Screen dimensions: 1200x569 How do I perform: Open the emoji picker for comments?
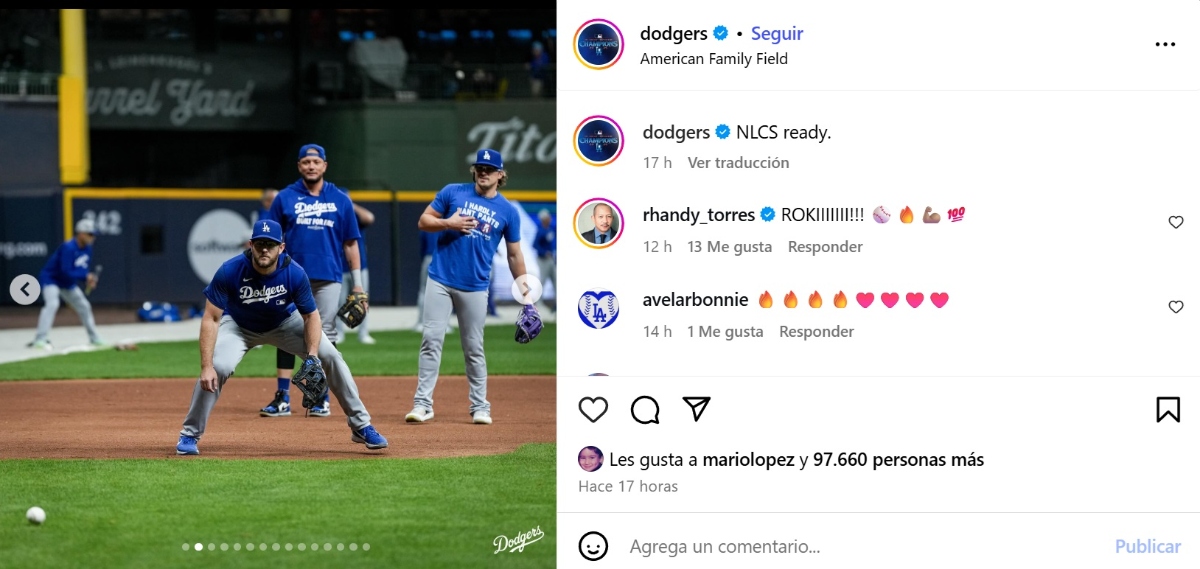(593, 546)
